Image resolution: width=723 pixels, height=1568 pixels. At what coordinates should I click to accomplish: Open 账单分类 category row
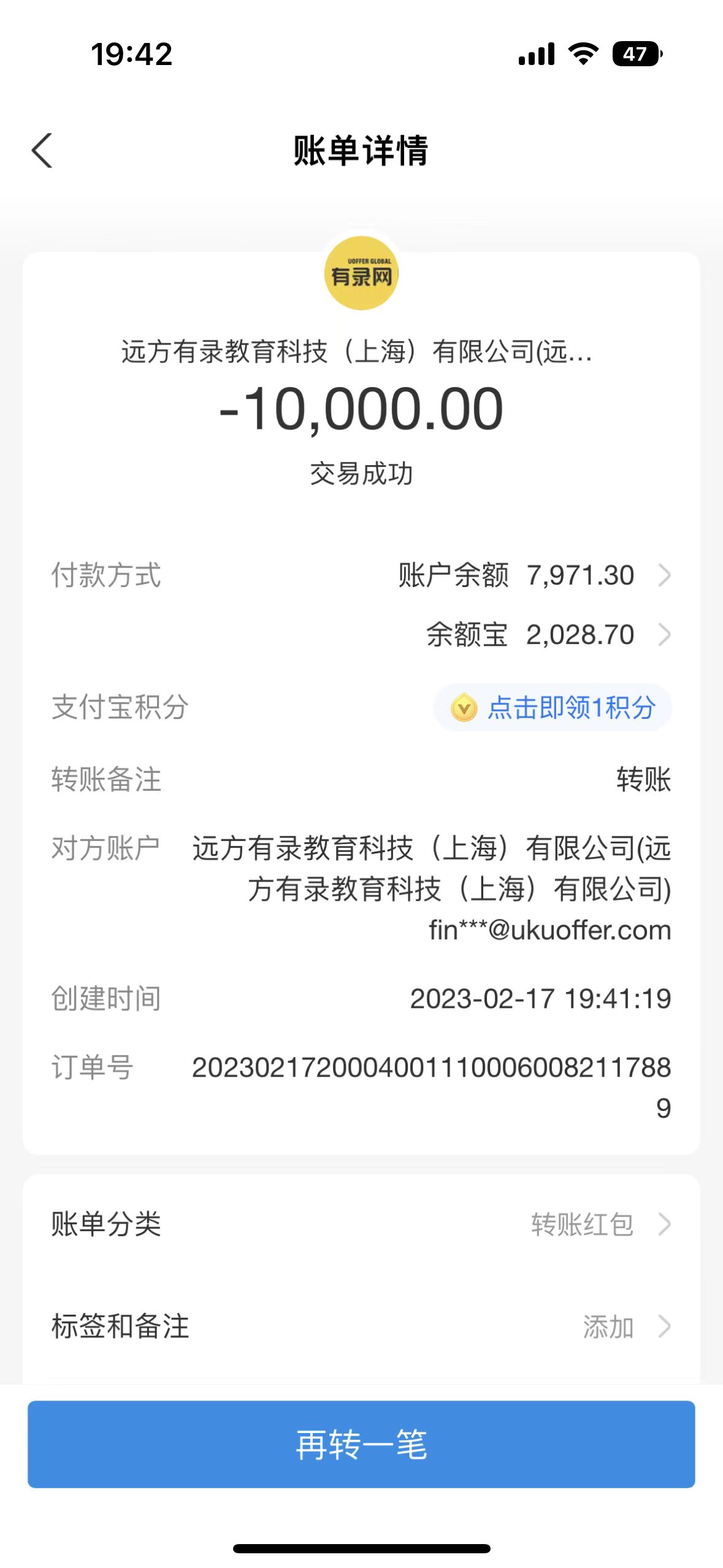point(361,1224)
